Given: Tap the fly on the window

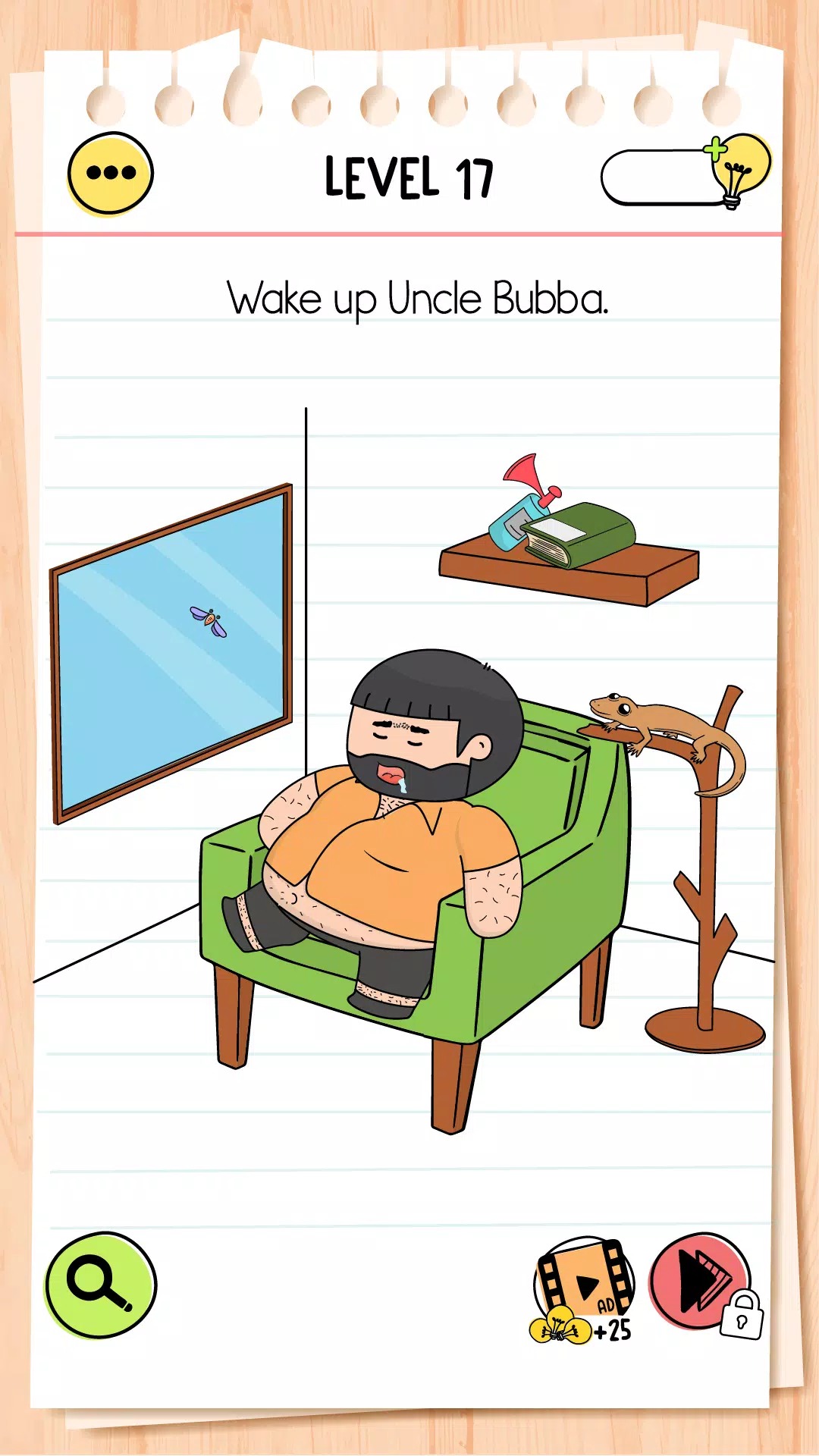Looking at the screenshot, I should (x=209, y=621).
